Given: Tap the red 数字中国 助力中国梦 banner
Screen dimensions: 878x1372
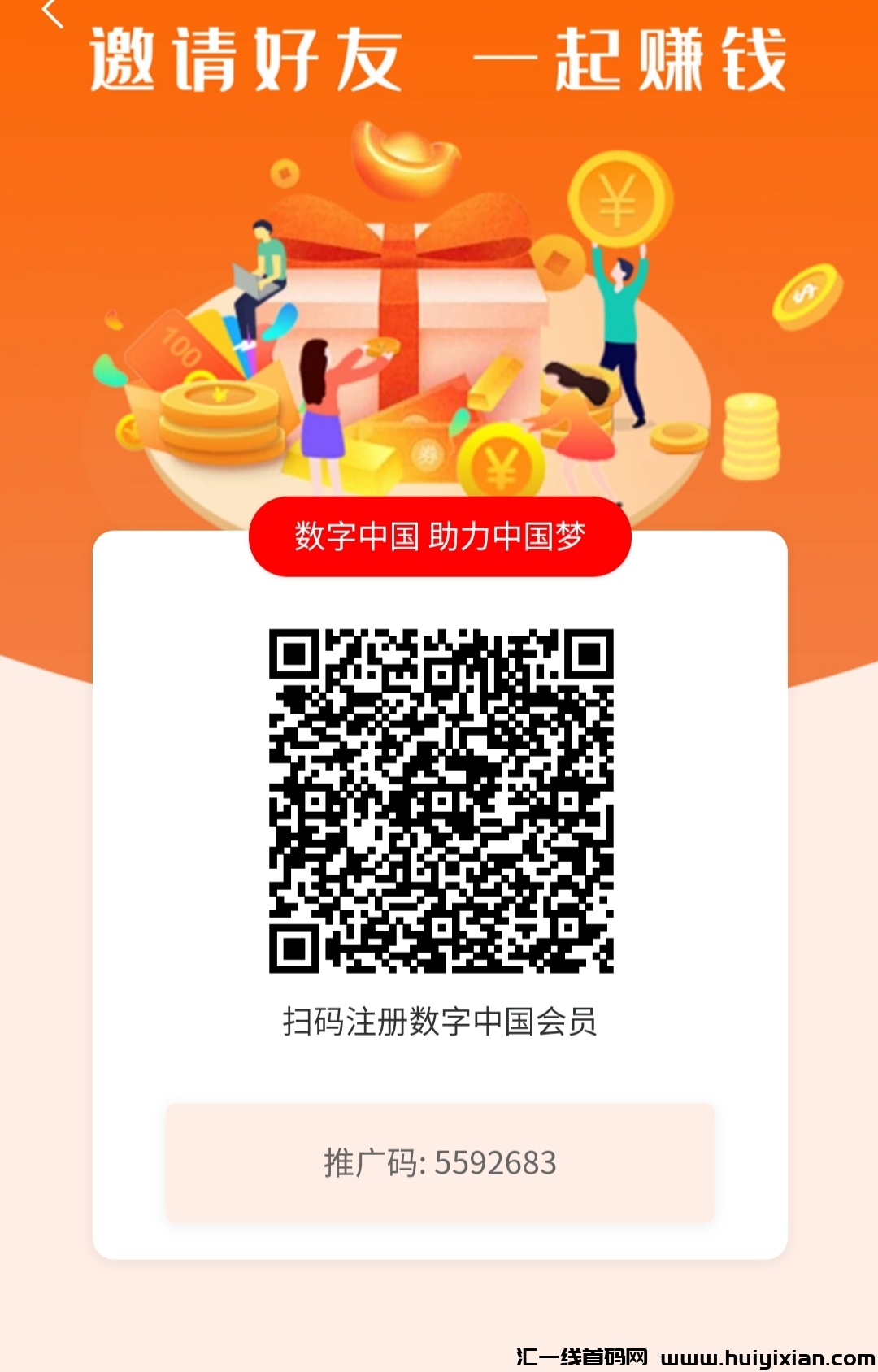Looking at the screenshot, I should (x=439, y=536).
